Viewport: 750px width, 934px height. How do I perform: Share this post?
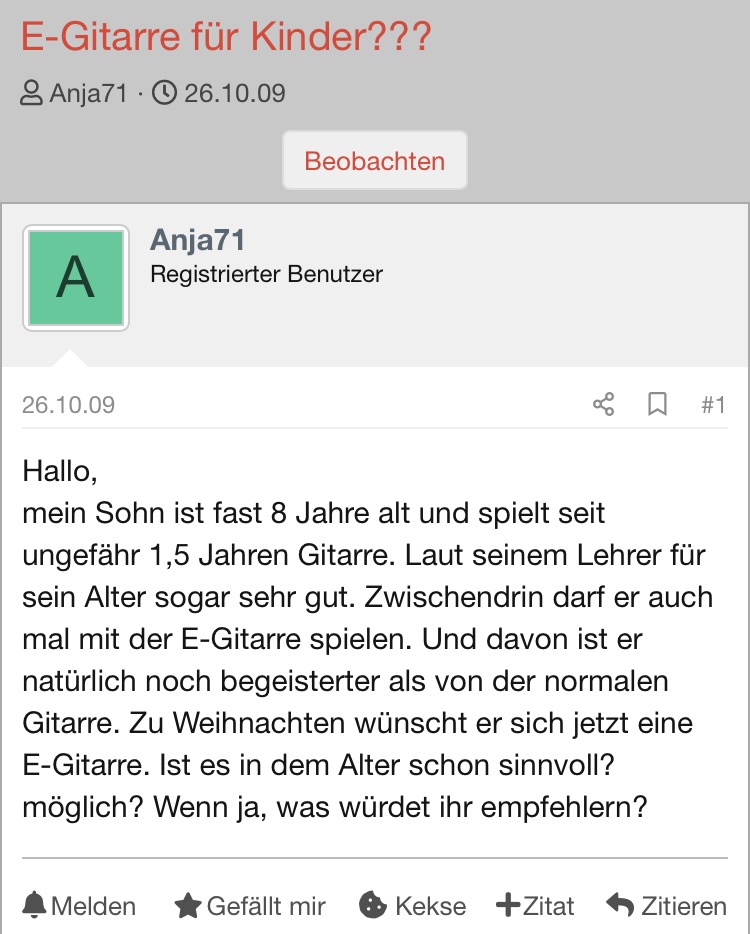[x=603, y=405]
